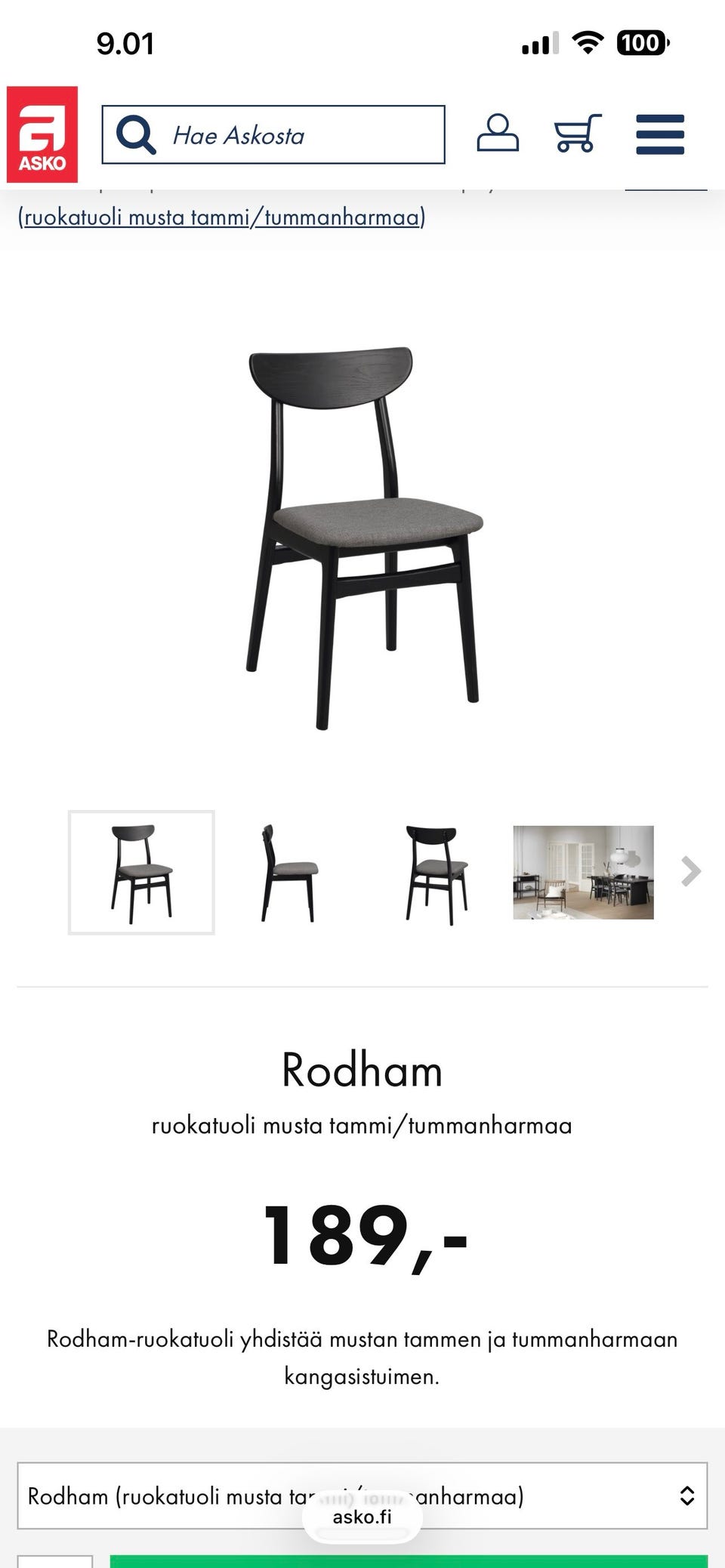Follow the ruokatuoli musta tammi/tummanharmaa breadcrumb link
The width and height of the screenshot is (725, 1568).
(x=222, y=217)
